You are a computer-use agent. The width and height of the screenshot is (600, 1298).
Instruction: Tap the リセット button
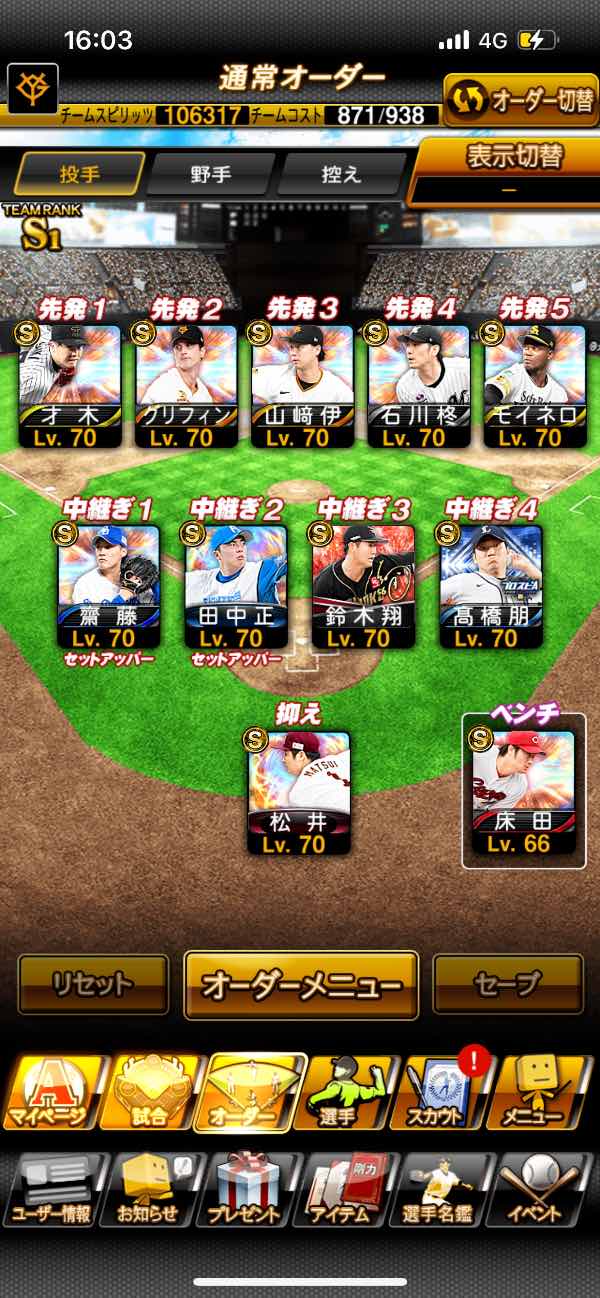point(93,985)
